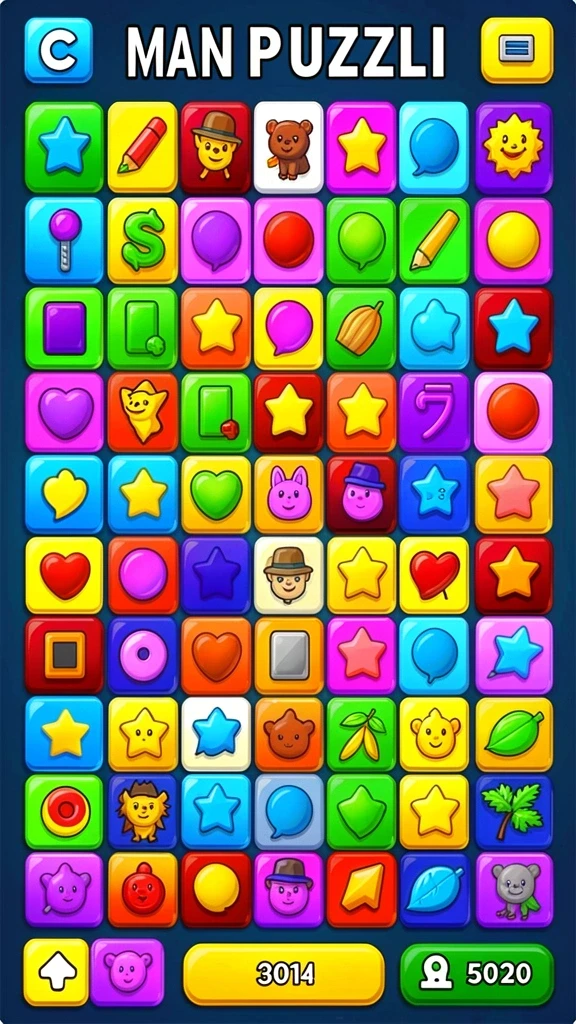The width and height of the screenshot is (576, 1024).
Task: Open the green 5020 button
Action: [477, 974]
